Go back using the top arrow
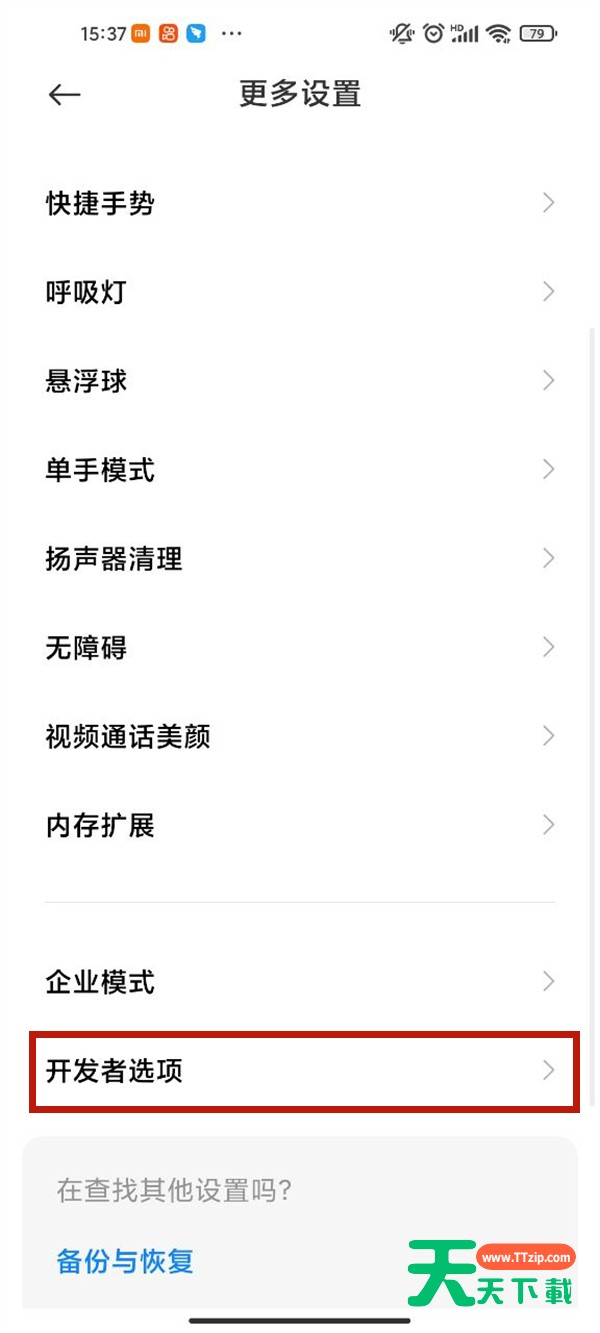Image resolution: width=600 pixels, height=1333 pixels. pos(64,94)
